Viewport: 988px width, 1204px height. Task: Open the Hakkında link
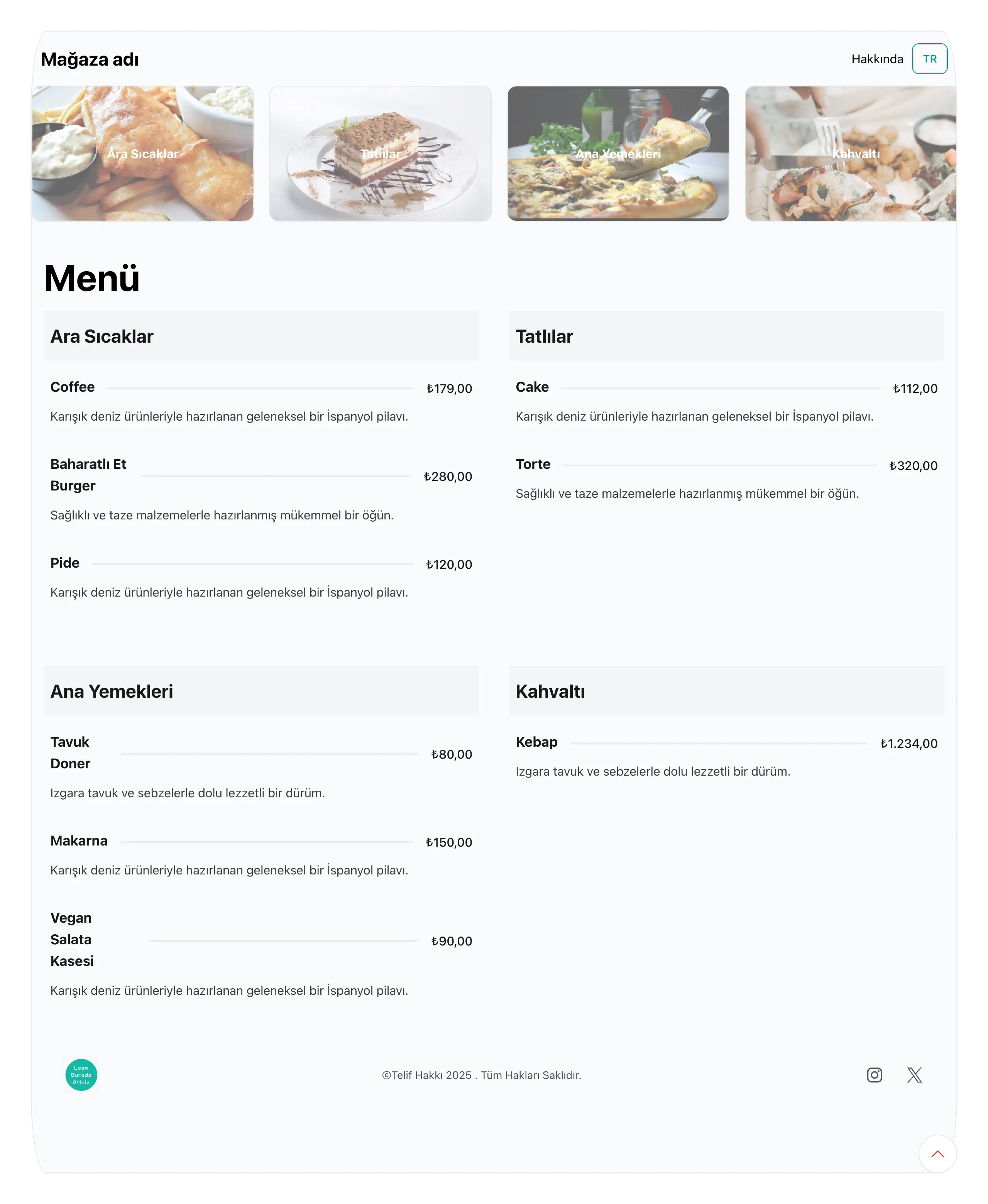click(876, 59)
